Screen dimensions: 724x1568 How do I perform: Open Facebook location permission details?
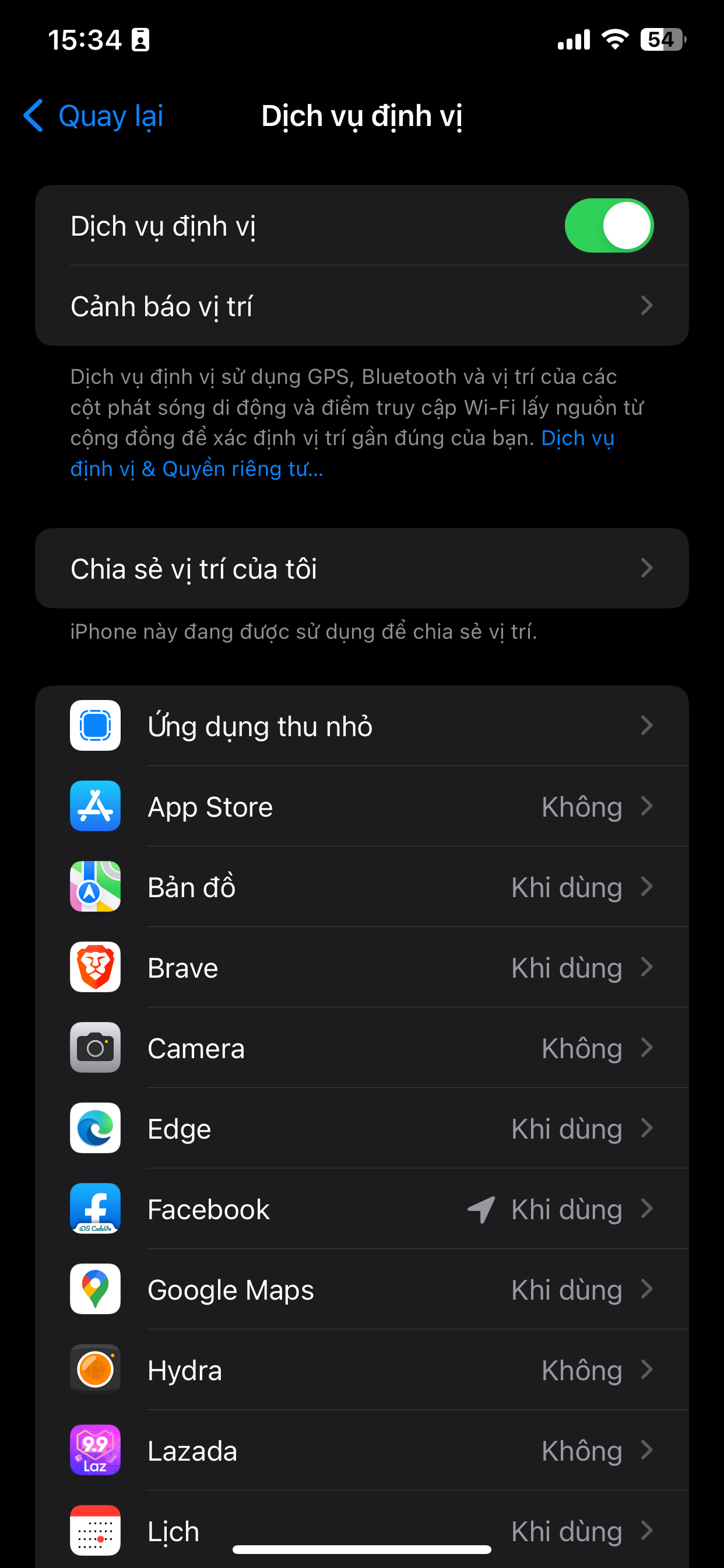(x=362, y=1209)
